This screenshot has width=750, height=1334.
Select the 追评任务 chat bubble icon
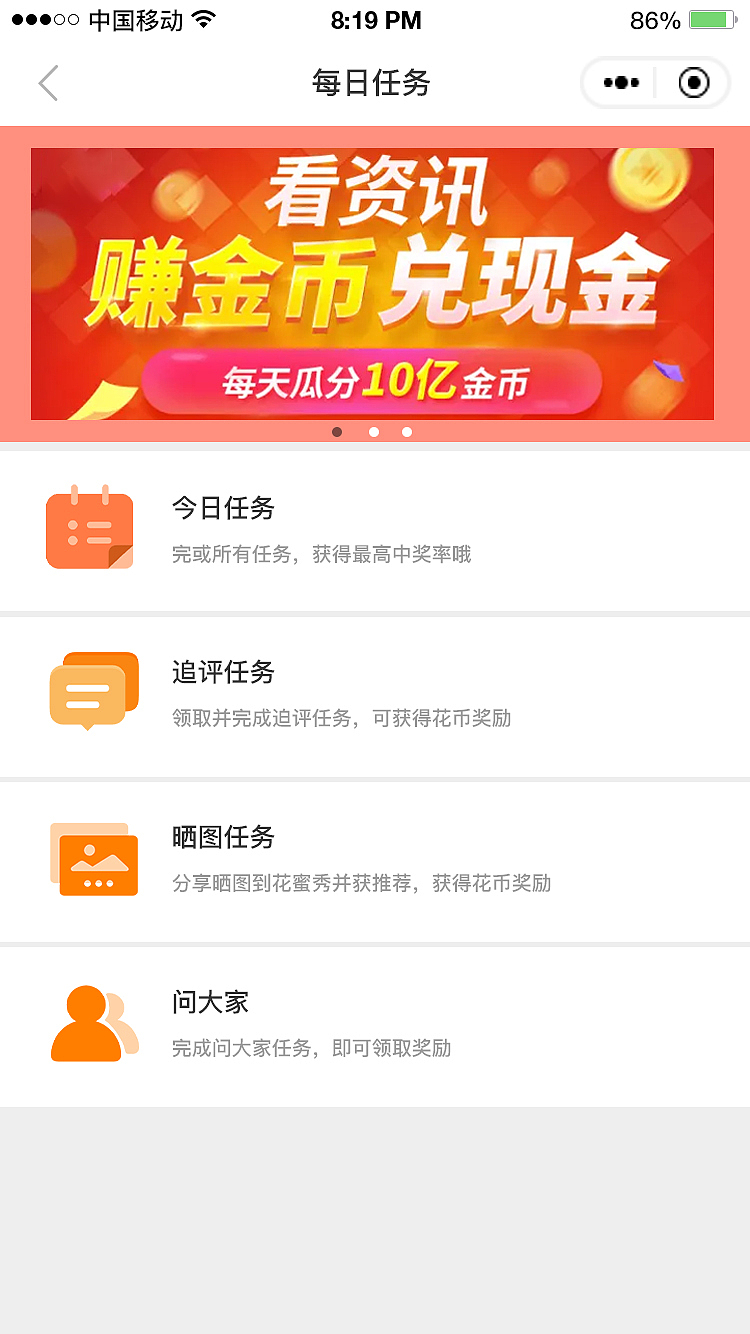[93, 690]
